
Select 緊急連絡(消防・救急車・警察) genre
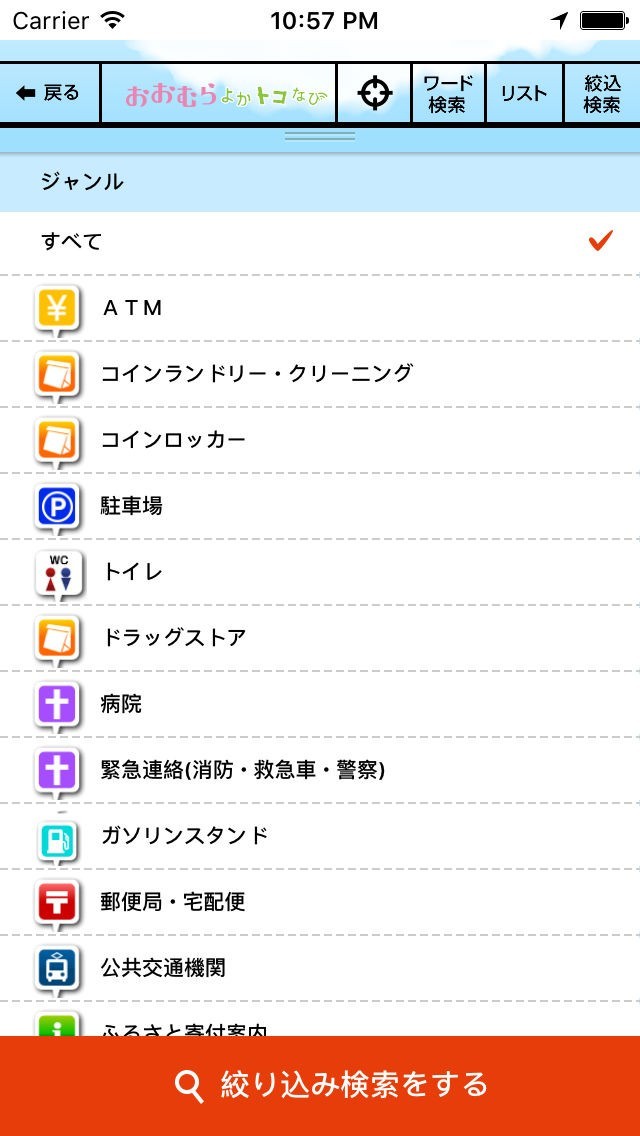click(x=320, y=770)
